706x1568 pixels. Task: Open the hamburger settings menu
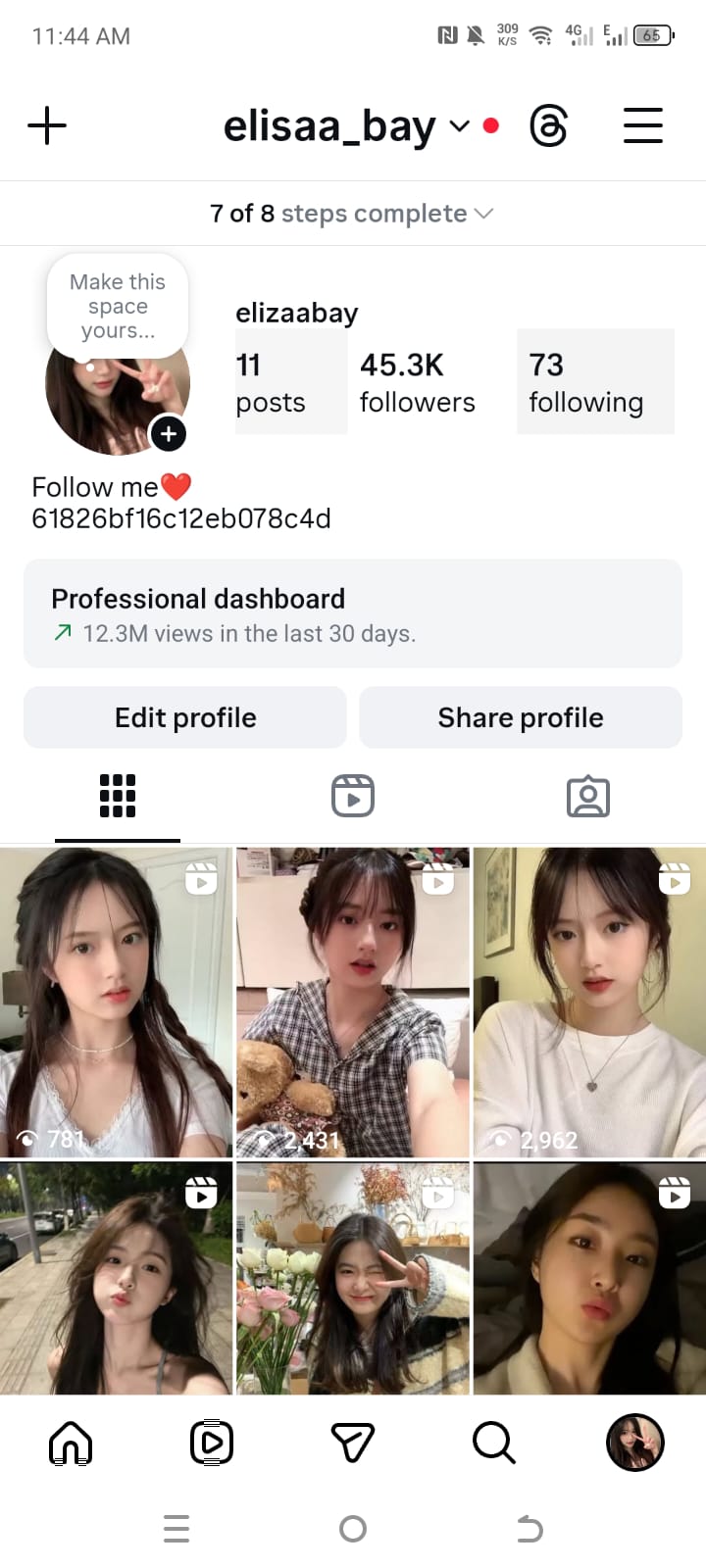click(643, 126)
